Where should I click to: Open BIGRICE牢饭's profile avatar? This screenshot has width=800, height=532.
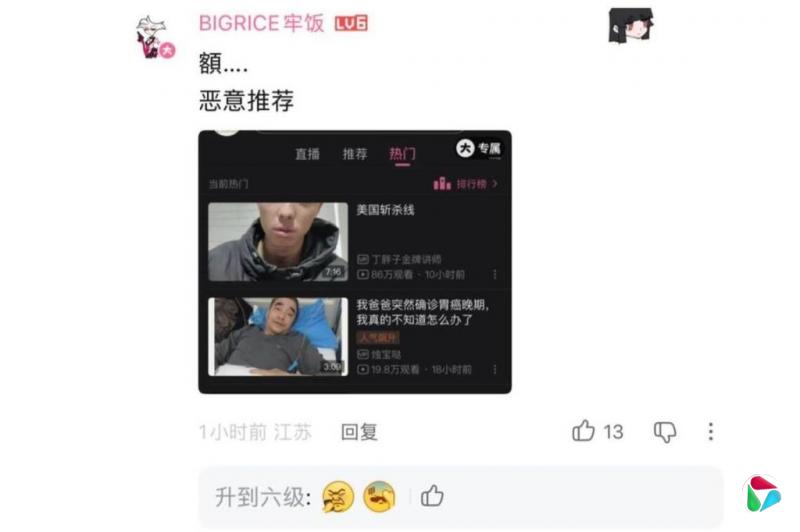click(x=155, y=37)
